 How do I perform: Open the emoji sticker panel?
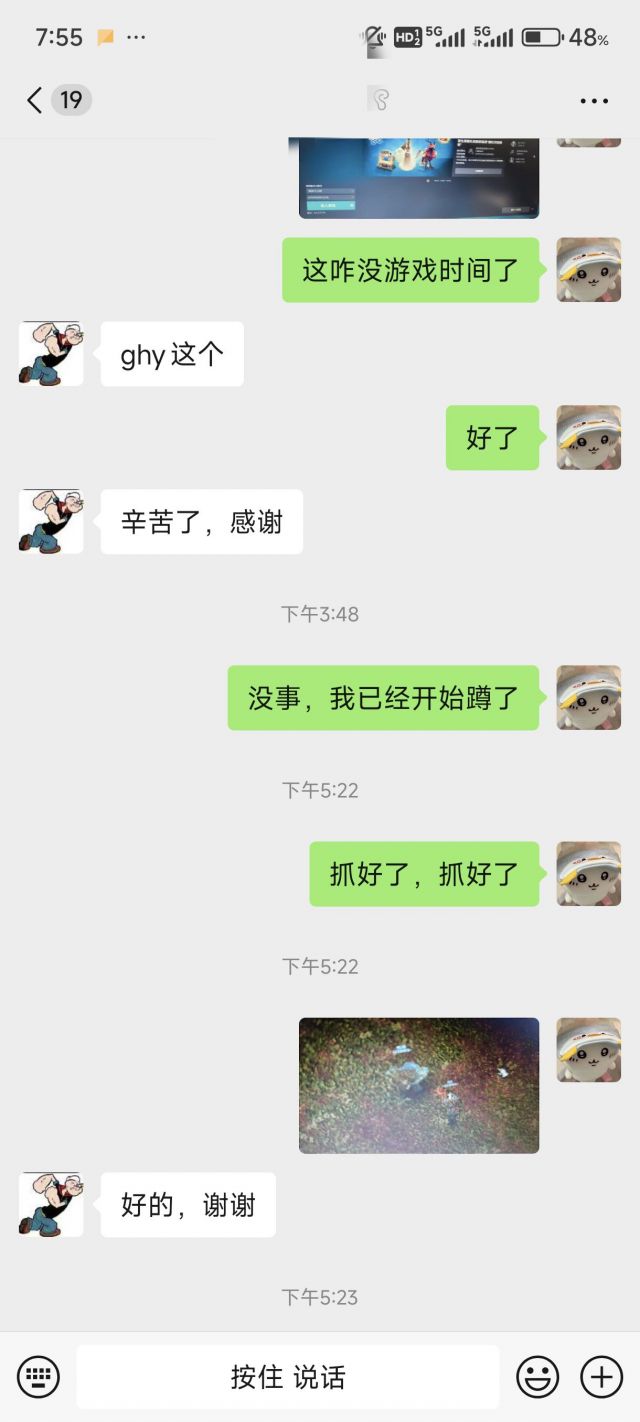(x=537, y=1377)
